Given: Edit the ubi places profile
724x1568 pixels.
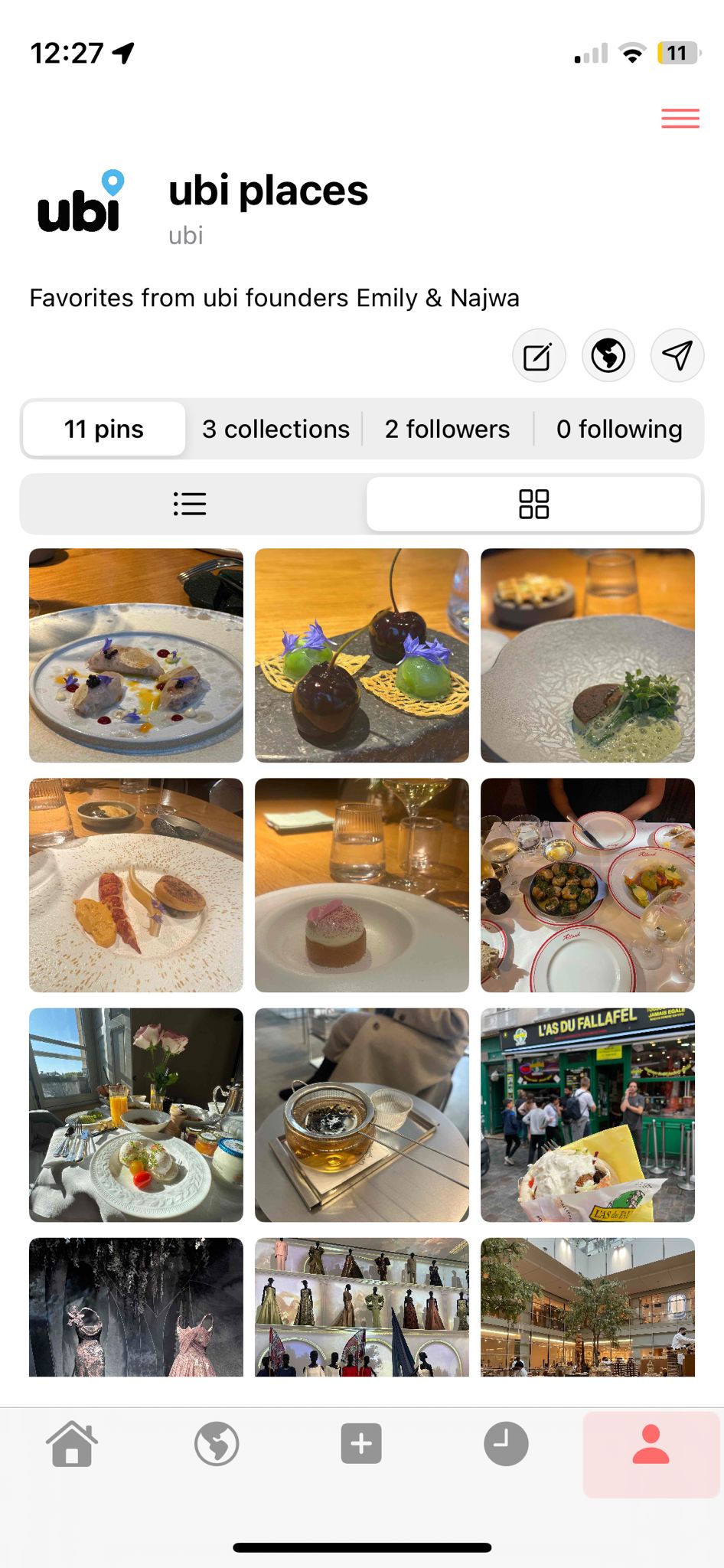Looking at the screenshot, I should [x=539, y=355].
